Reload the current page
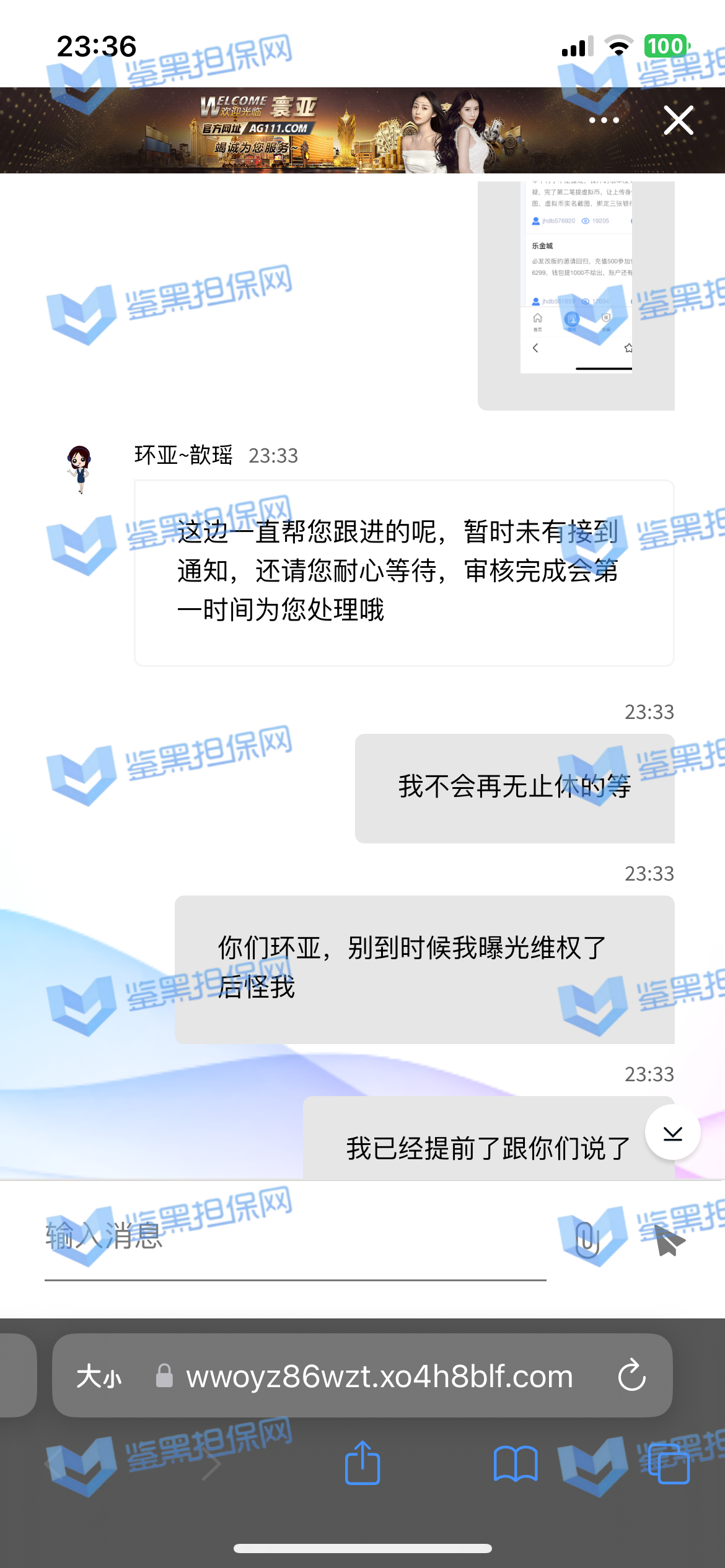The height and width of the screenshot is (1568, 725). pos(631,1376)
